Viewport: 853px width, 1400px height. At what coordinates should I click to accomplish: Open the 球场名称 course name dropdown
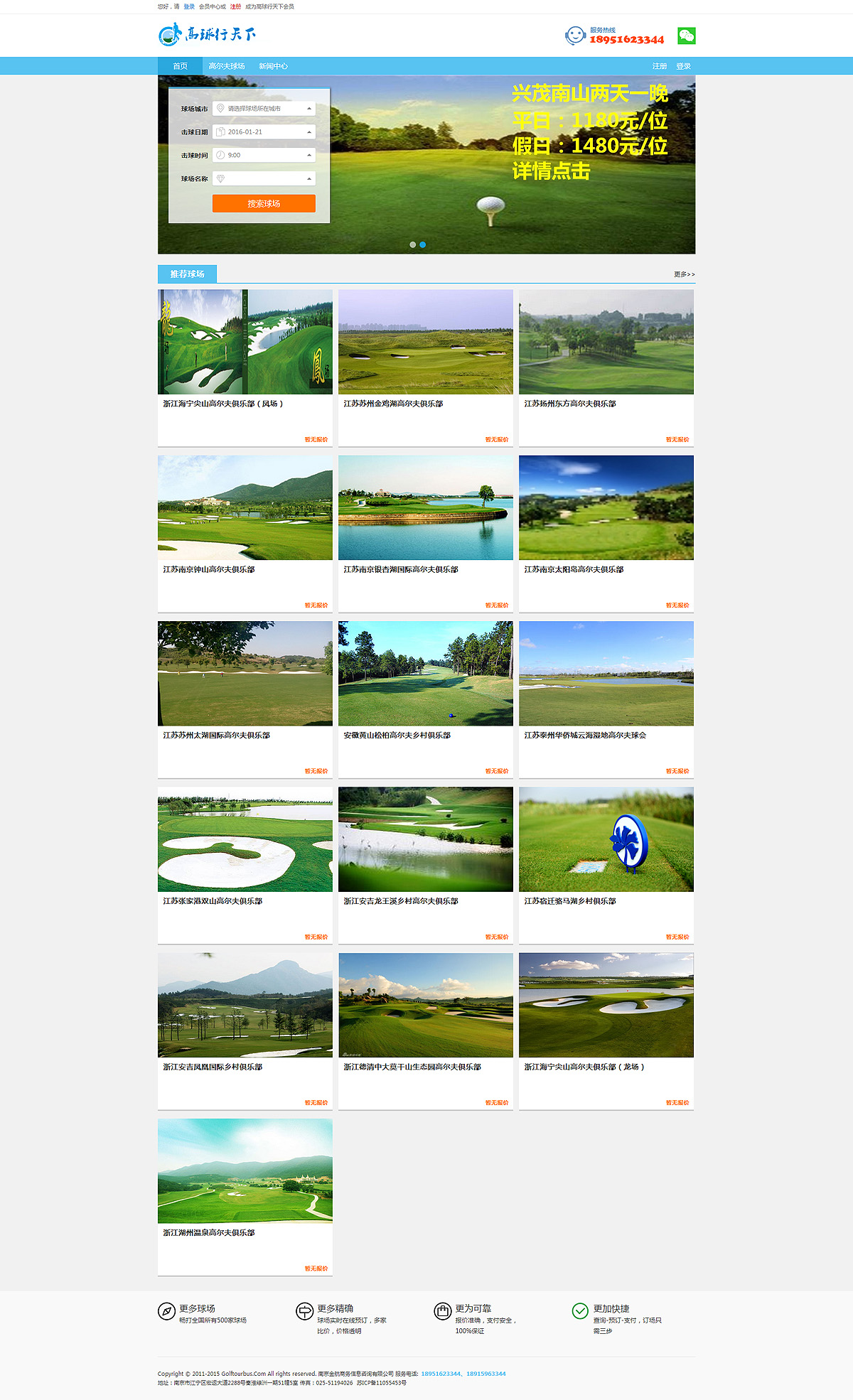click(264, 178)
